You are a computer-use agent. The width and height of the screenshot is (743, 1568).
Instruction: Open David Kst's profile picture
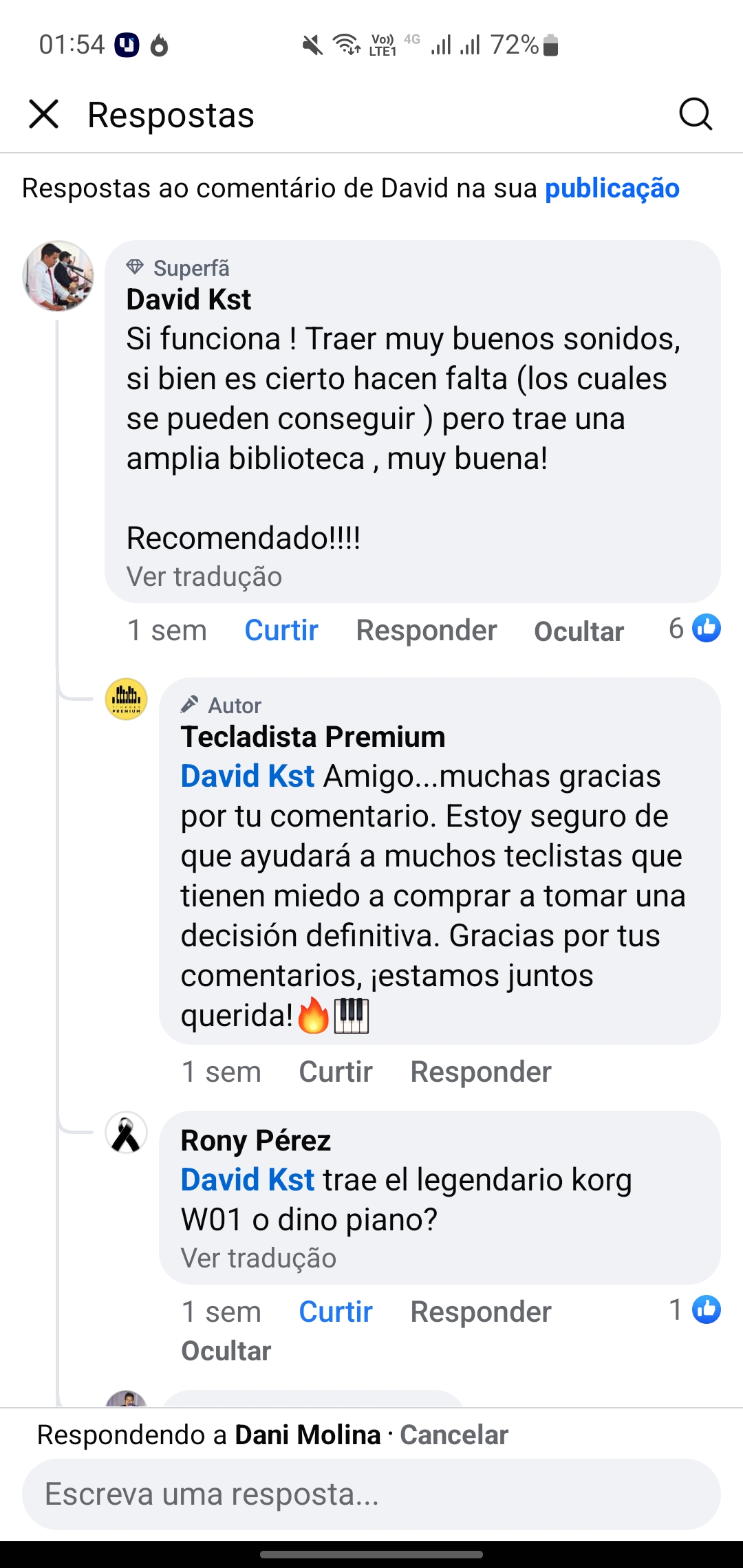[58, 276]
